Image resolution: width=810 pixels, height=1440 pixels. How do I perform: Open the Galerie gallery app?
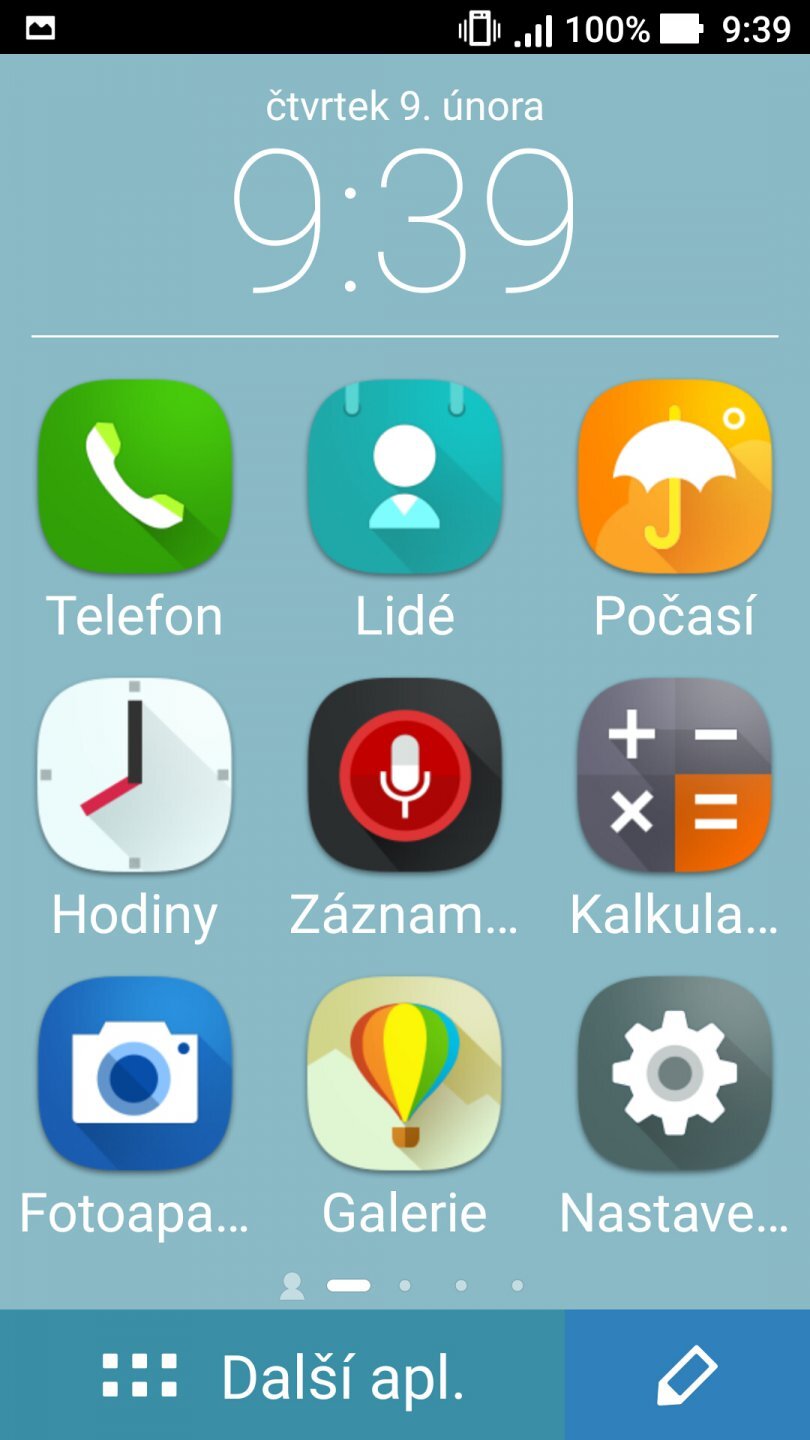pyautogui.click(x=404, y=1075)
